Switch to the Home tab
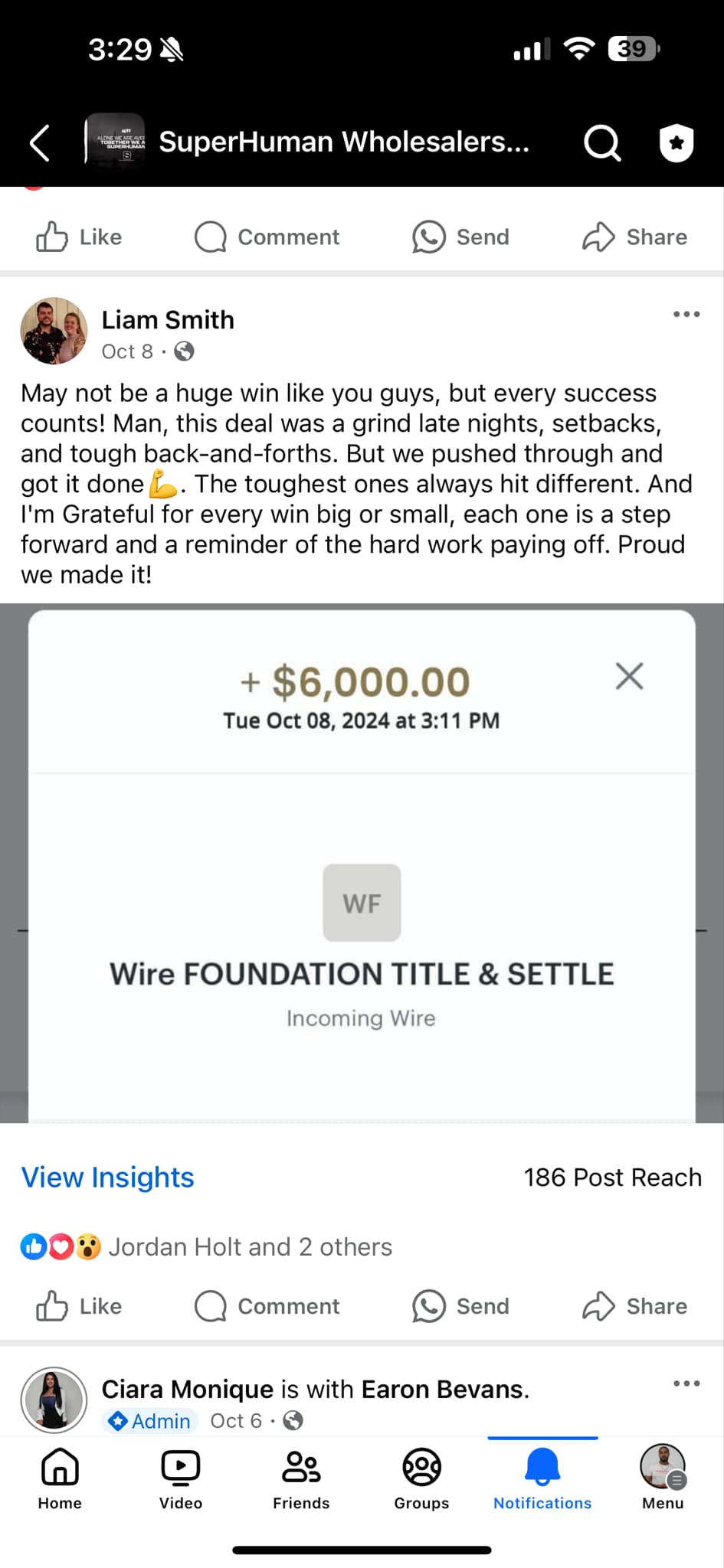724x1568 pixels. [x=60, y=1479]
